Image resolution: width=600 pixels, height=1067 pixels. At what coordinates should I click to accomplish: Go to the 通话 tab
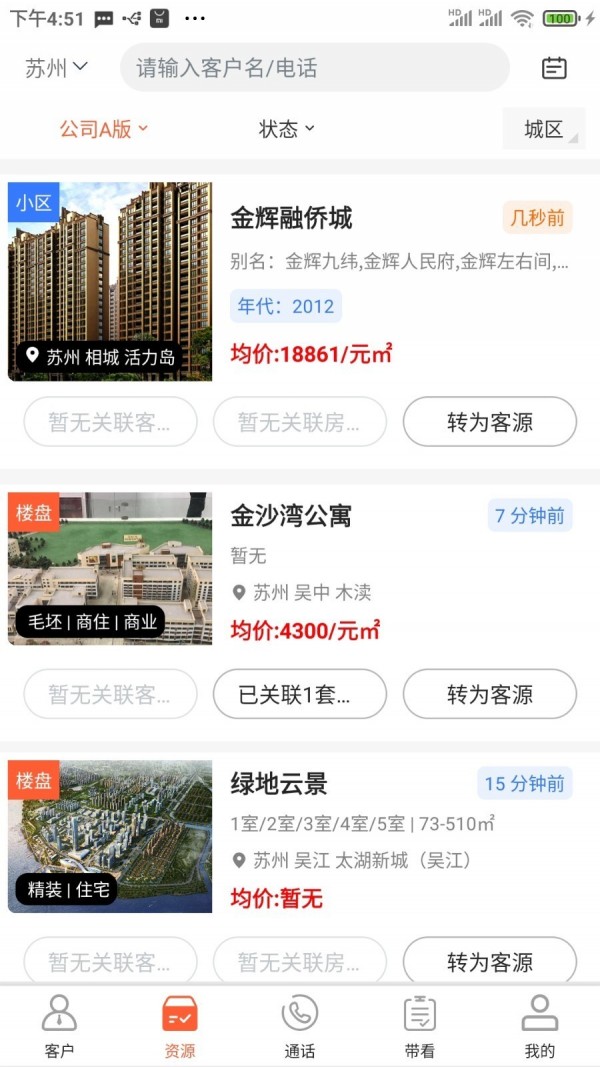point(299,1026)
